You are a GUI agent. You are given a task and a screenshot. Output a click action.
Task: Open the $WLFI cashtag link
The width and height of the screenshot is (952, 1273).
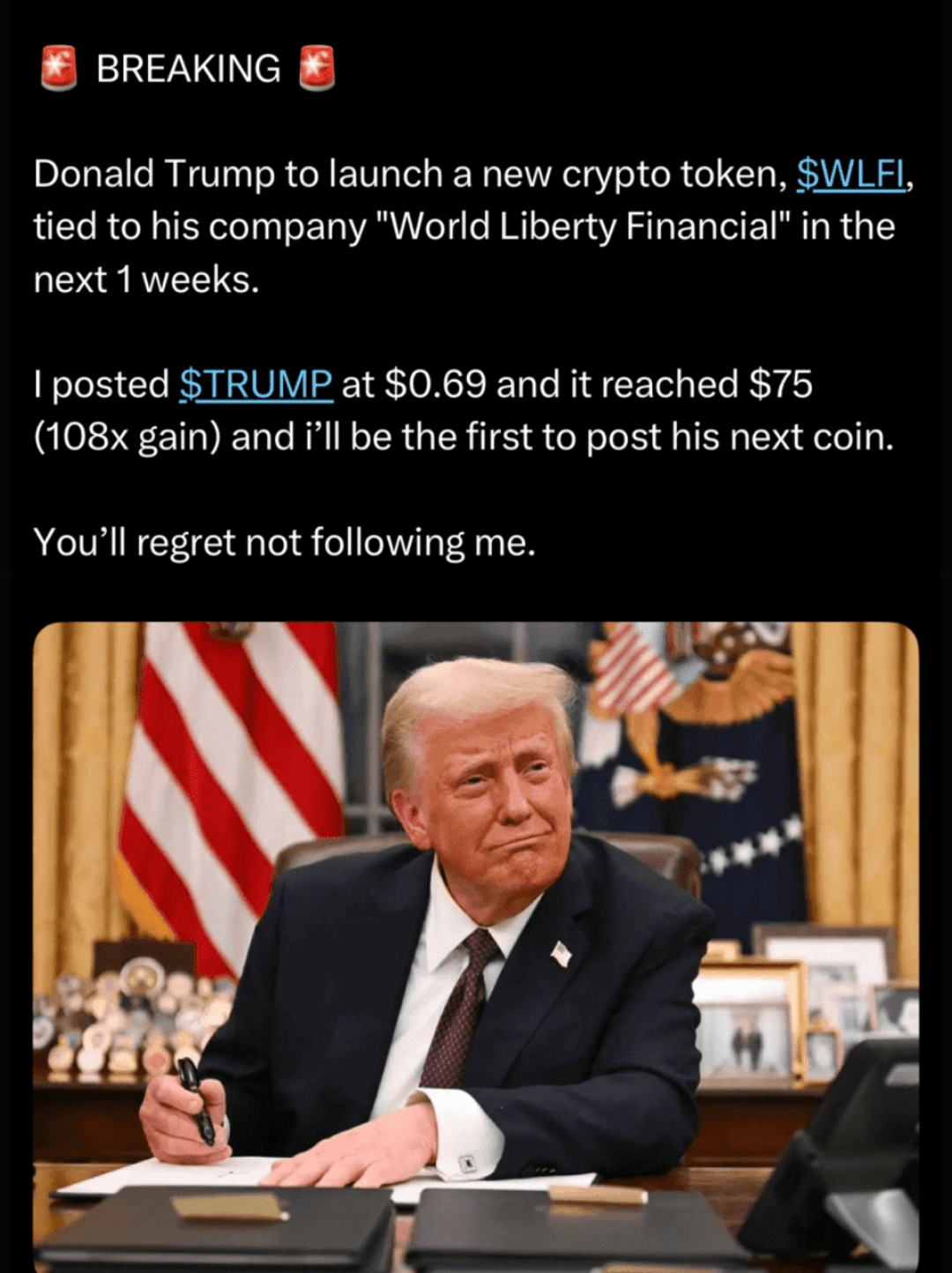(851, 174)
